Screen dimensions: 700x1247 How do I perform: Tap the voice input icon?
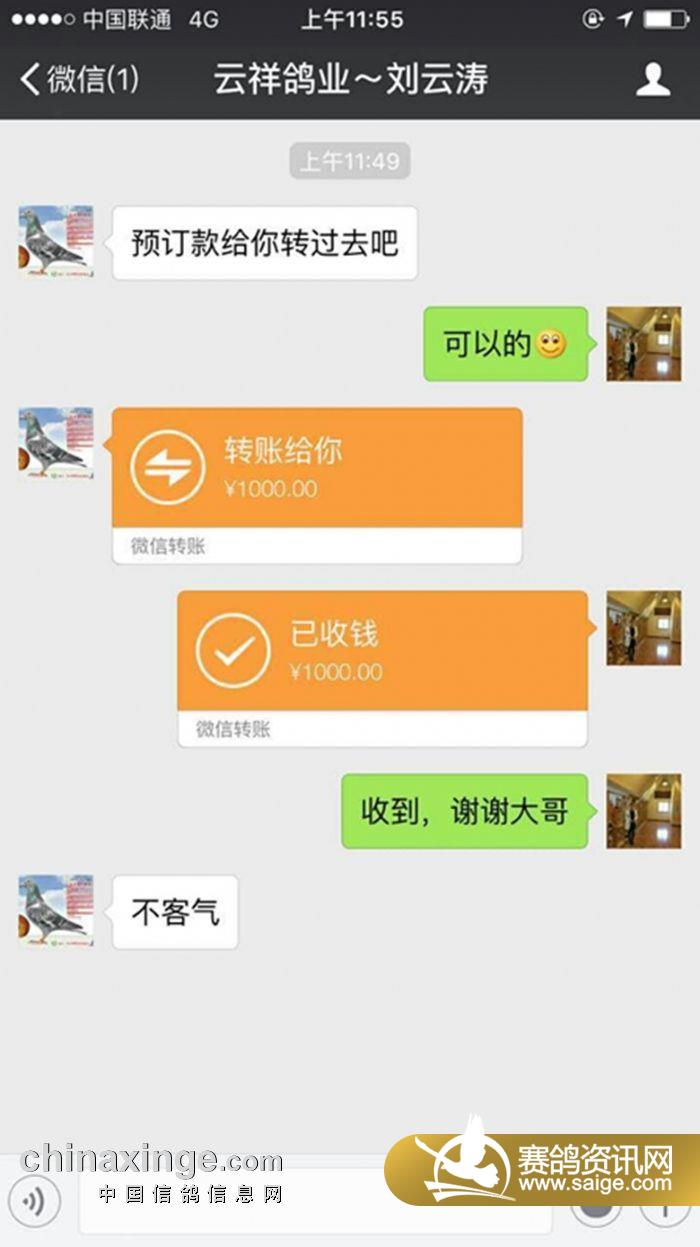coord(33,1201)
